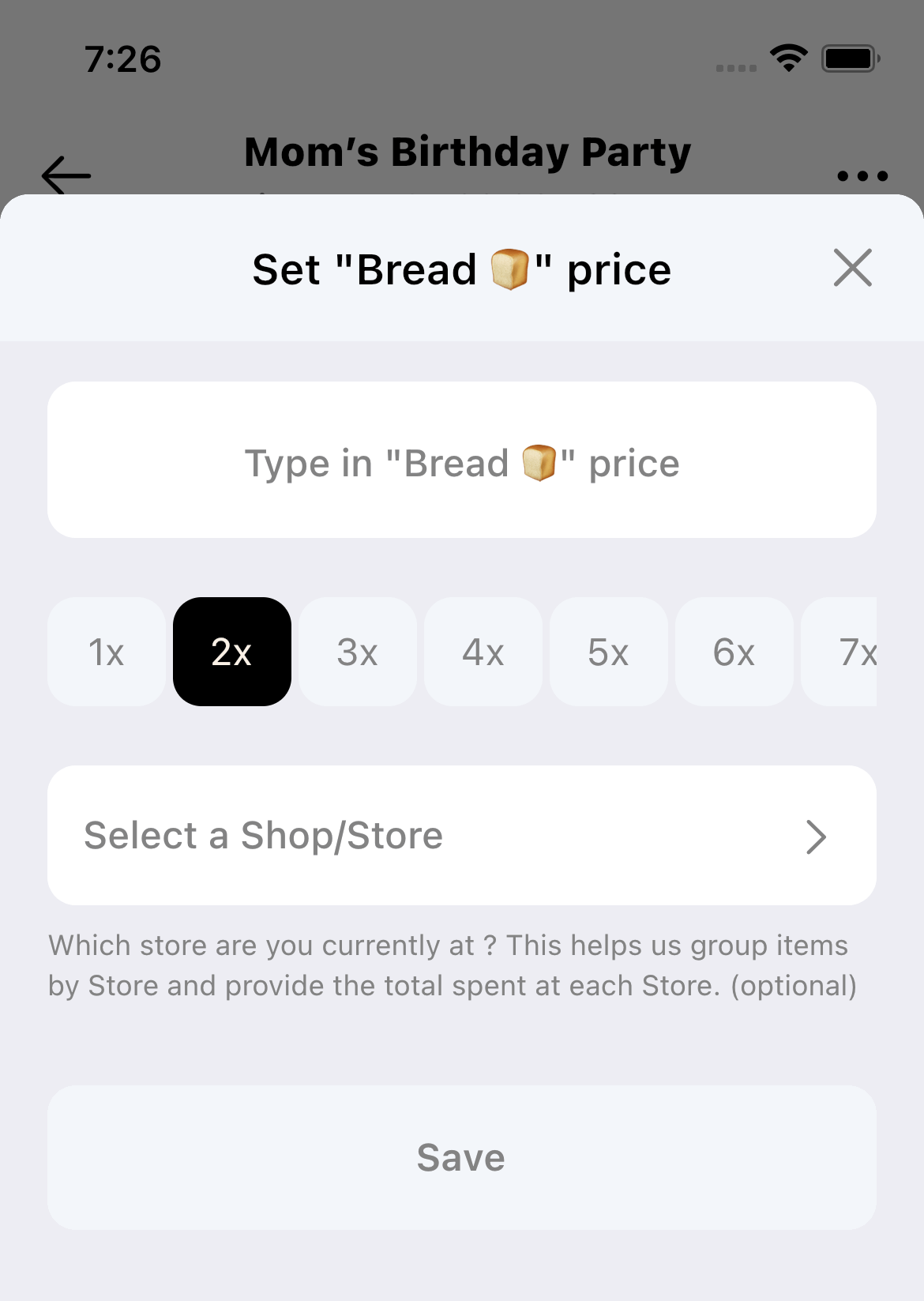Viewport: 924px width, 1301px height.
Task: Open the three-dot overflow menu
Action: click(862, 176)
